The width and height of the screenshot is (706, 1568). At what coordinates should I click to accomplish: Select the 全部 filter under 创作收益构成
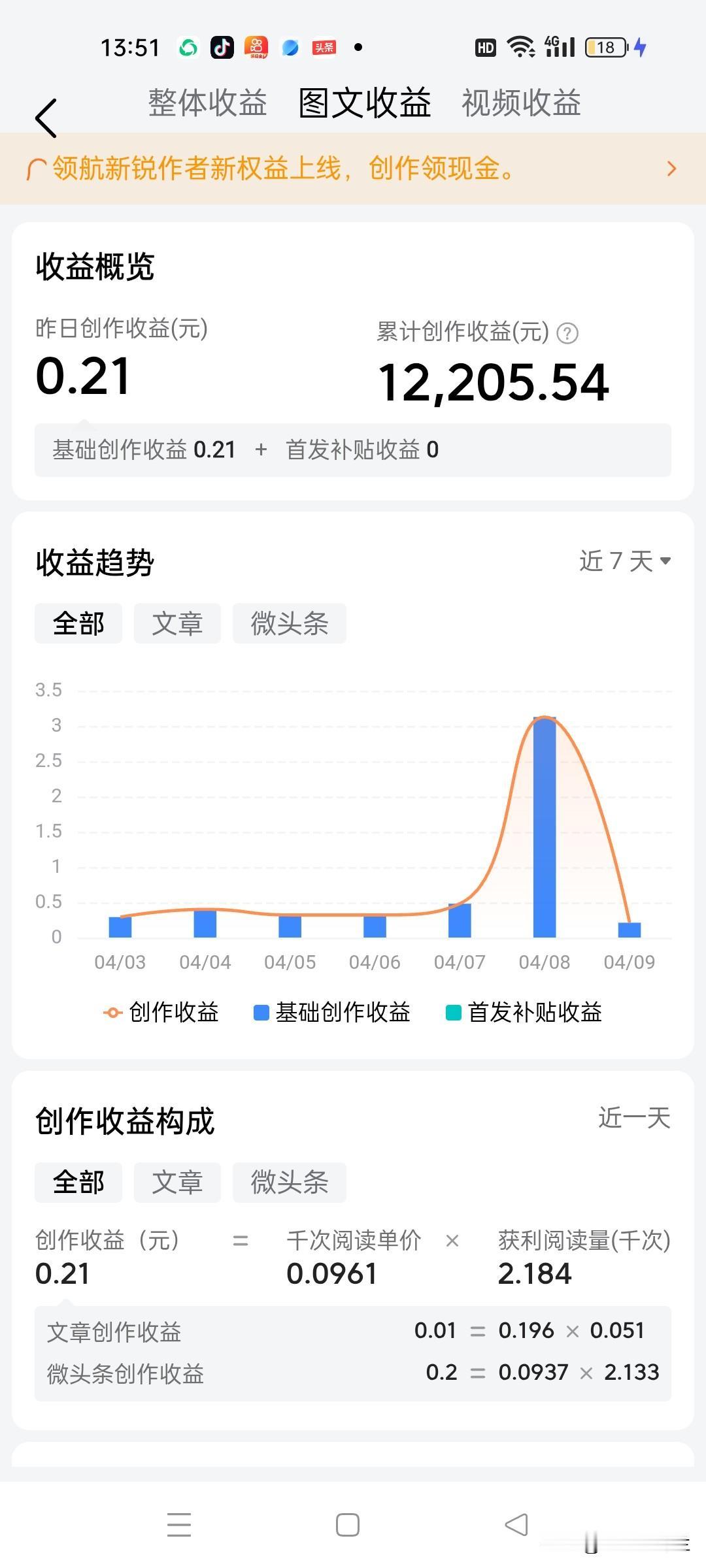78,1183
